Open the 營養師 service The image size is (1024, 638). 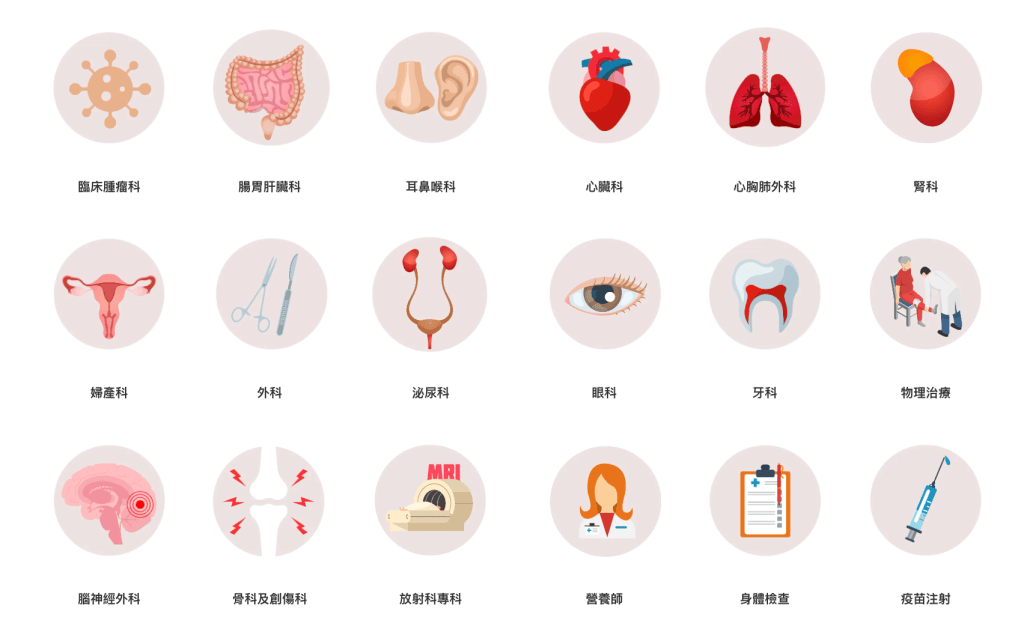604,500
